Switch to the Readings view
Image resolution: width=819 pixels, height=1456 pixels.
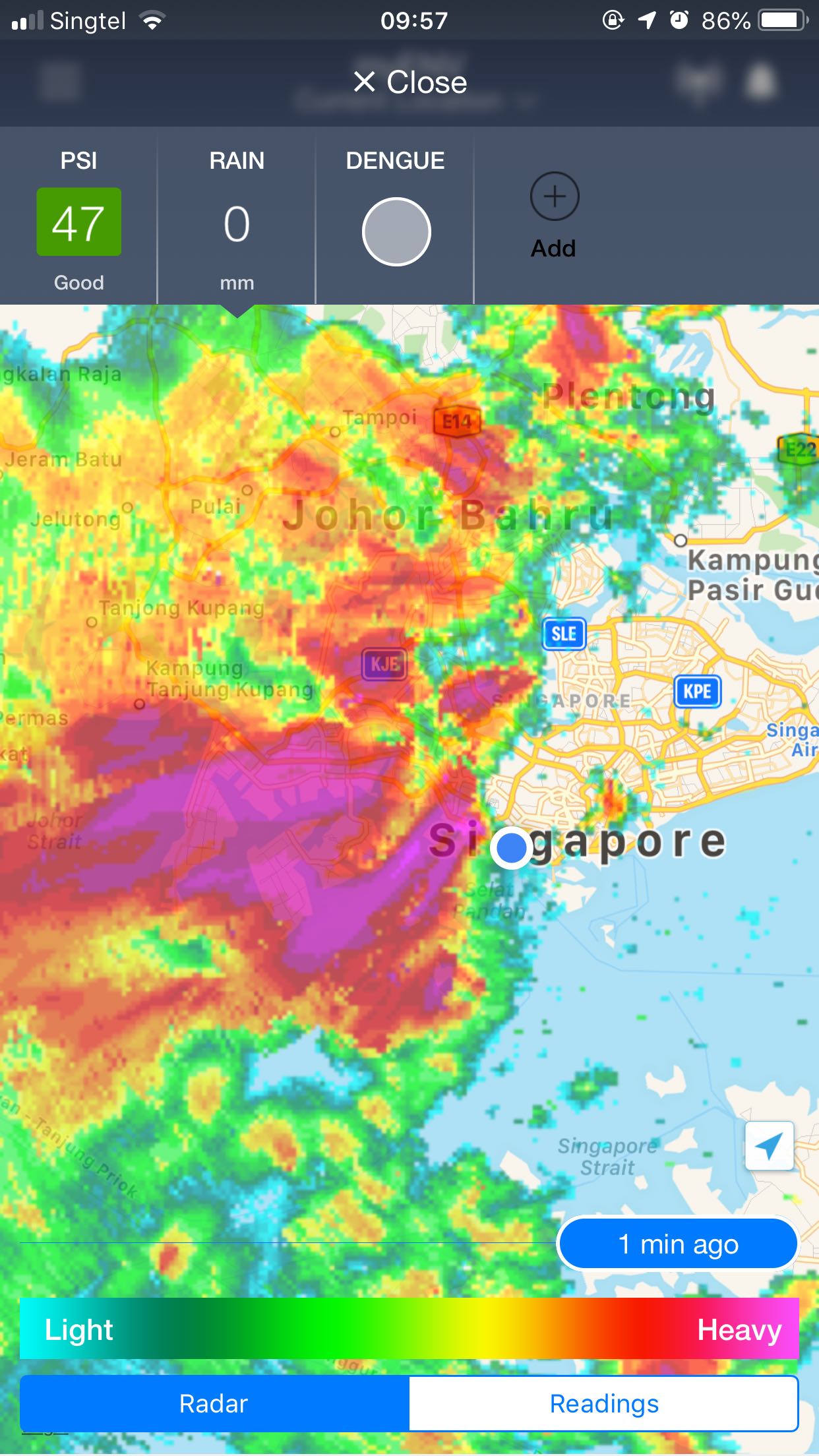pos(603,1403)
